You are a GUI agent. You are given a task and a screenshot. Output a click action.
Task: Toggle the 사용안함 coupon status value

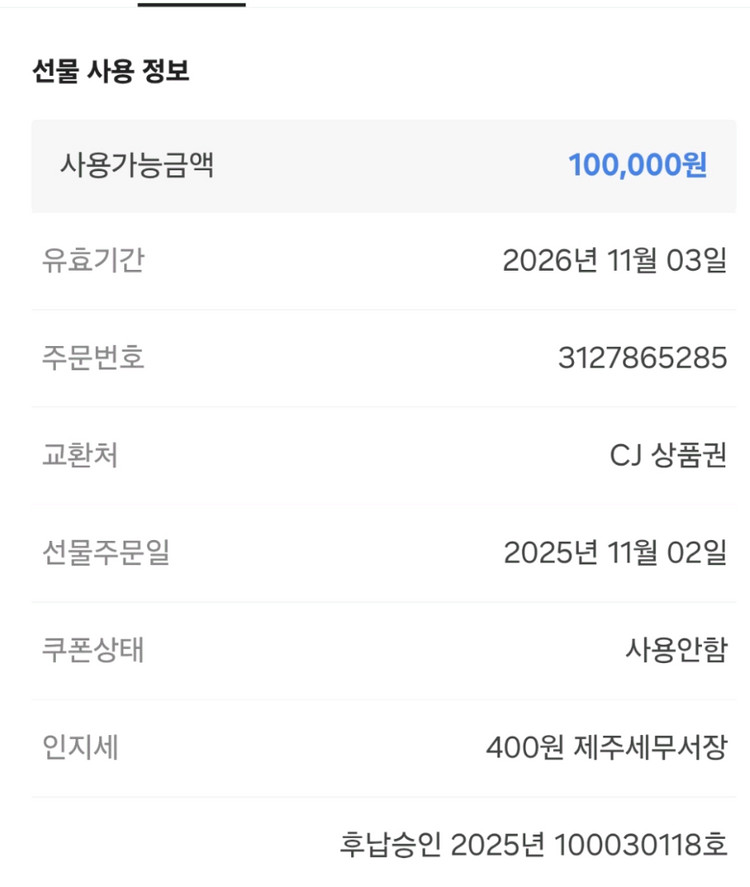[674, 646]
